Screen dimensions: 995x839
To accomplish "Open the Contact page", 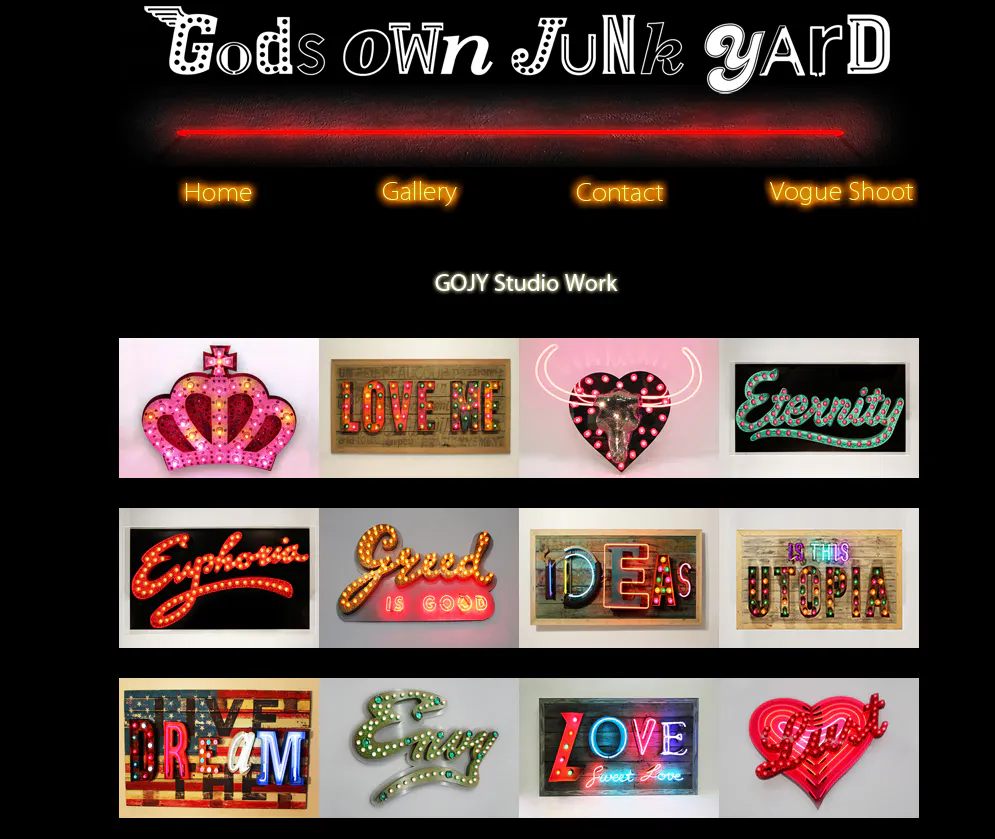I will tap(619, 192).
